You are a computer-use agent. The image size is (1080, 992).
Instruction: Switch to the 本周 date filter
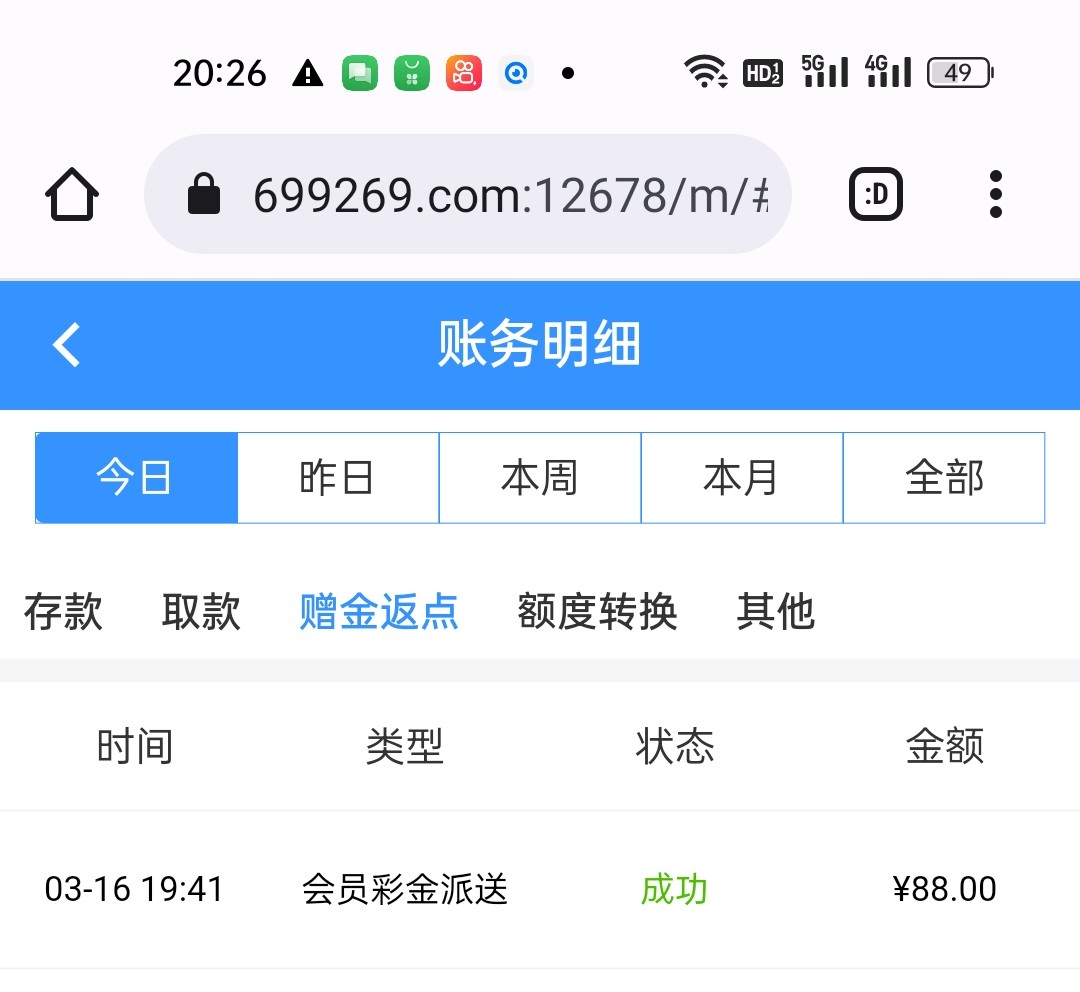pyautogui.click(x=540, y=478)
